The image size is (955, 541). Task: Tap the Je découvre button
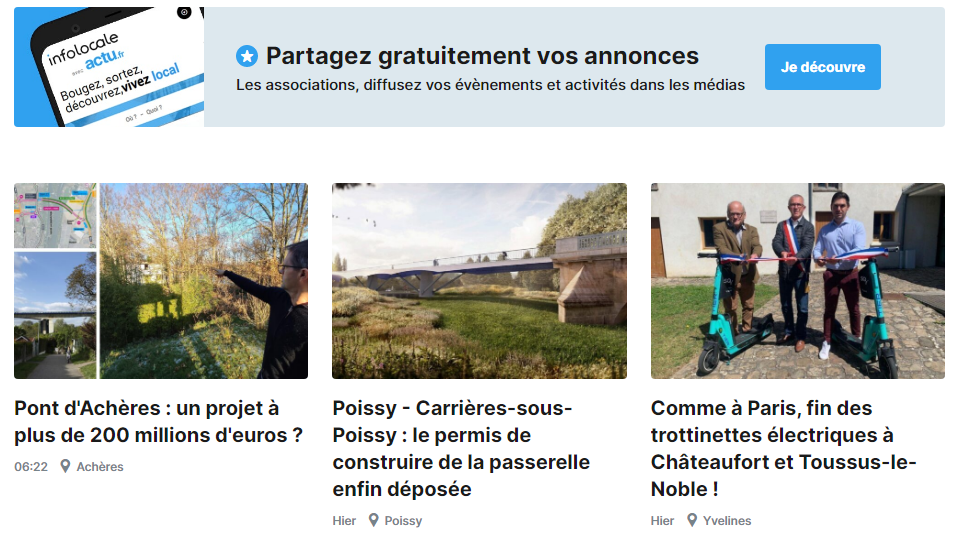822,67
